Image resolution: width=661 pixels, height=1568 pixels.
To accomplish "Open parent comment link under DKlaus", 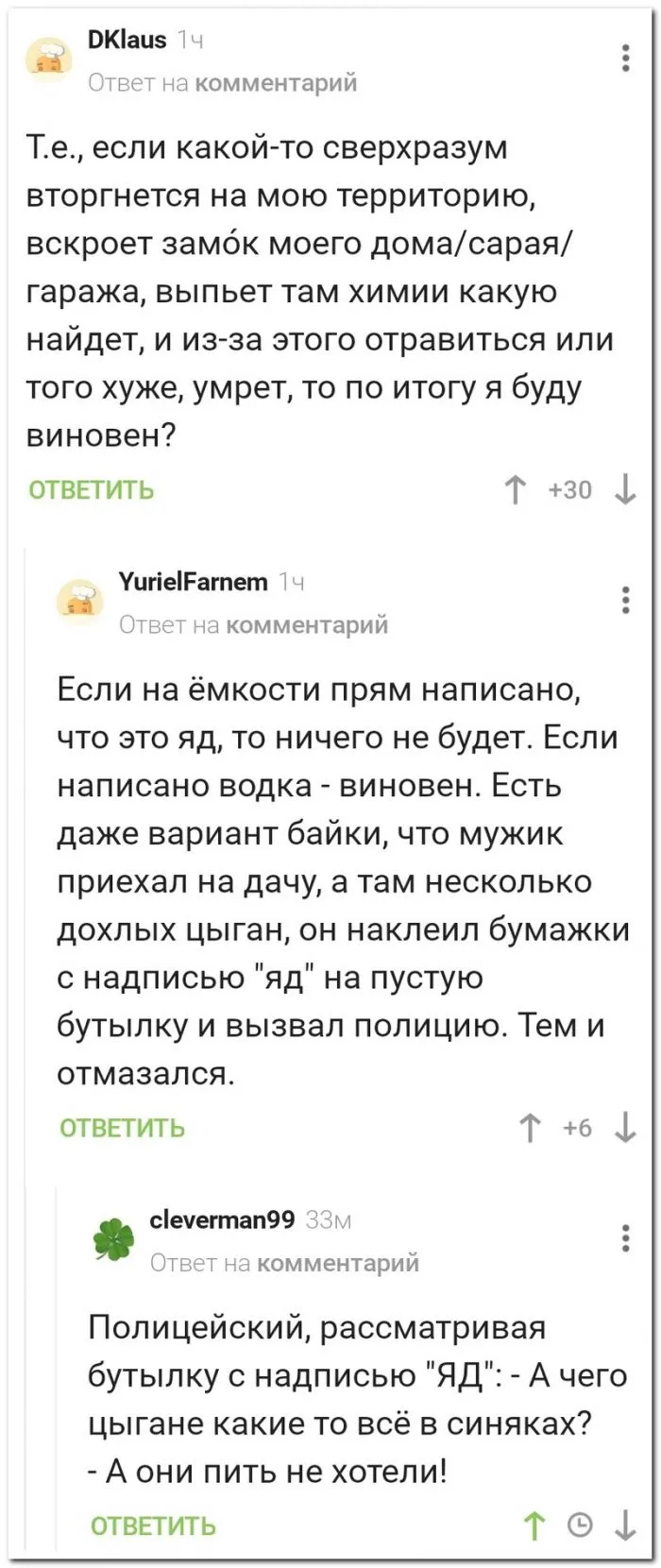I will coord(276,83).
